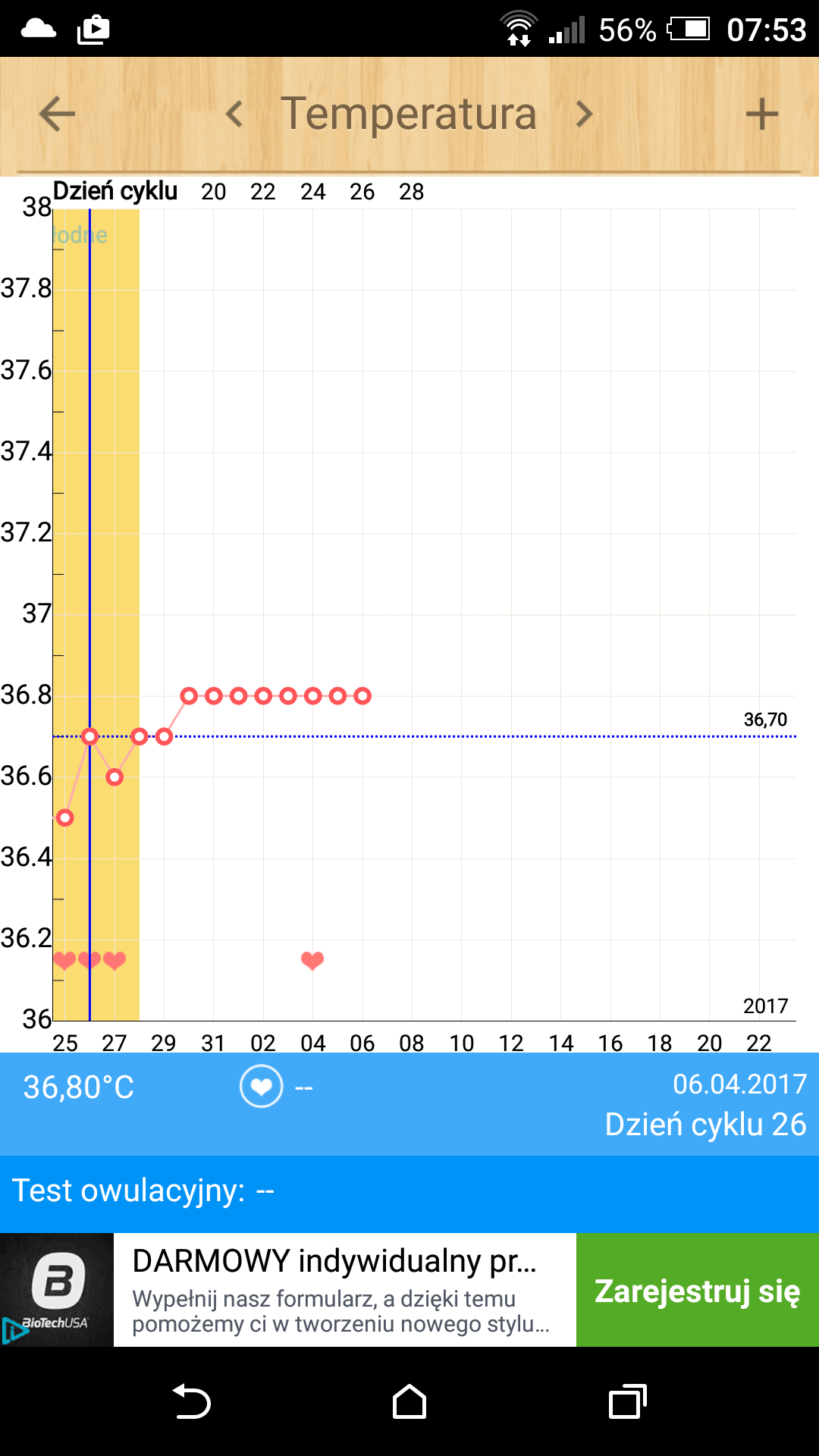
Task: Tap the heart icon in the blue info bar
Action: [x=262, y=1087]
